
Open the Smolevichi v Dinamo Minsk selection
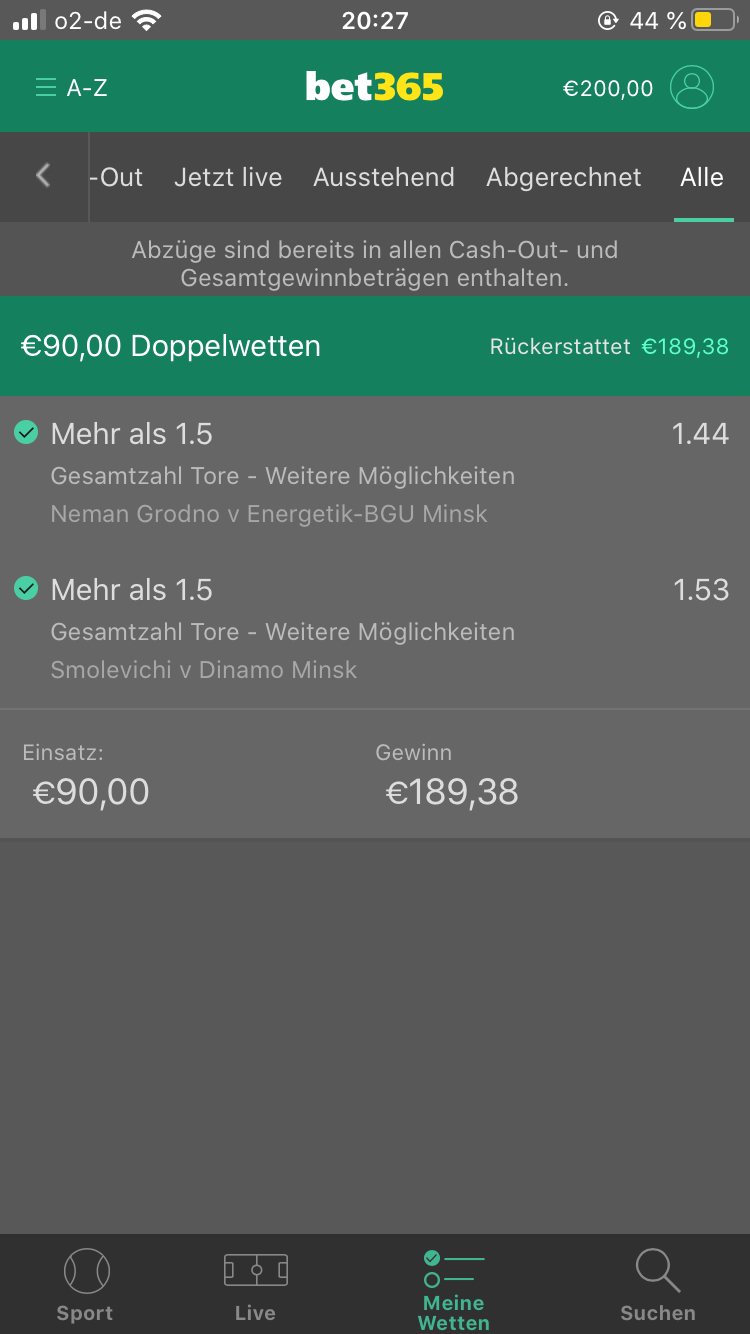click(x=375, y=629)
